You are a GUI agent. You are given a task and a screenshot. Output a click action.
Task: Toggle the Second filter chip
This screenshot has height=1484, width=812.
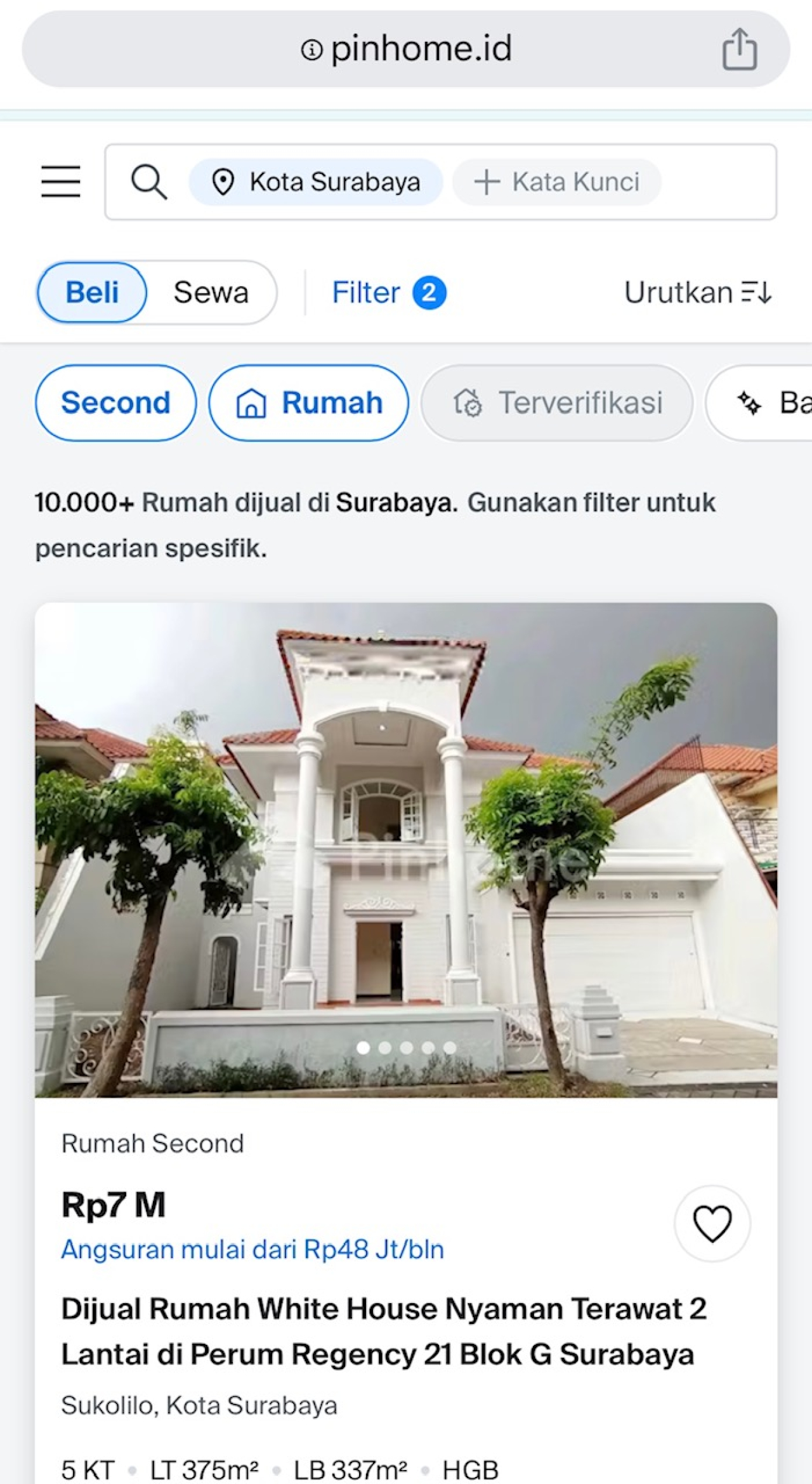[x=115, y=402]
